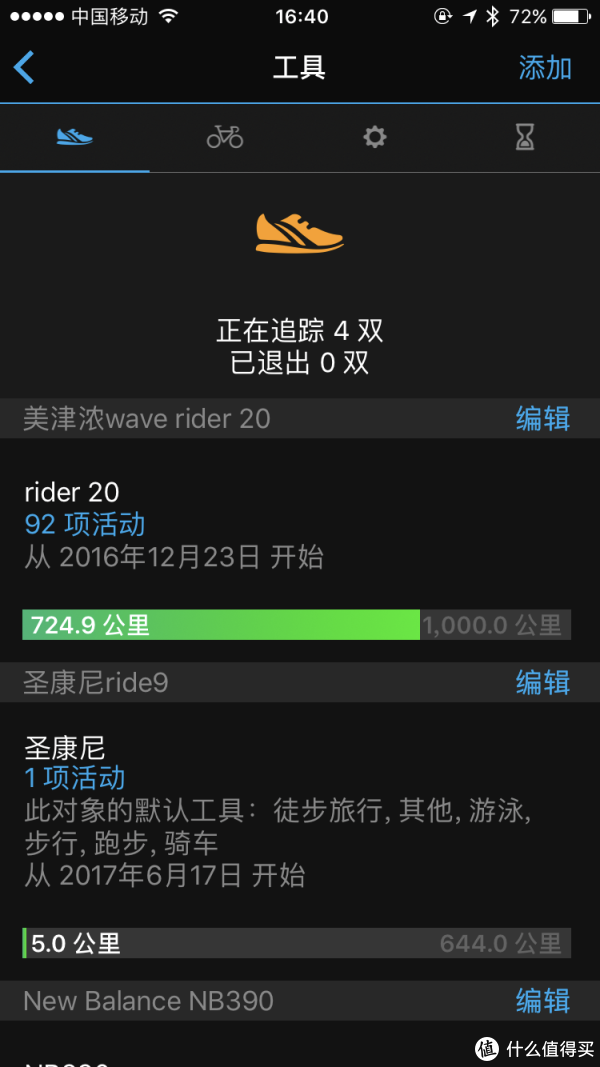Switch to the bike tab
The height and width of the screenshot is (1067, 600).
(225, 137)
